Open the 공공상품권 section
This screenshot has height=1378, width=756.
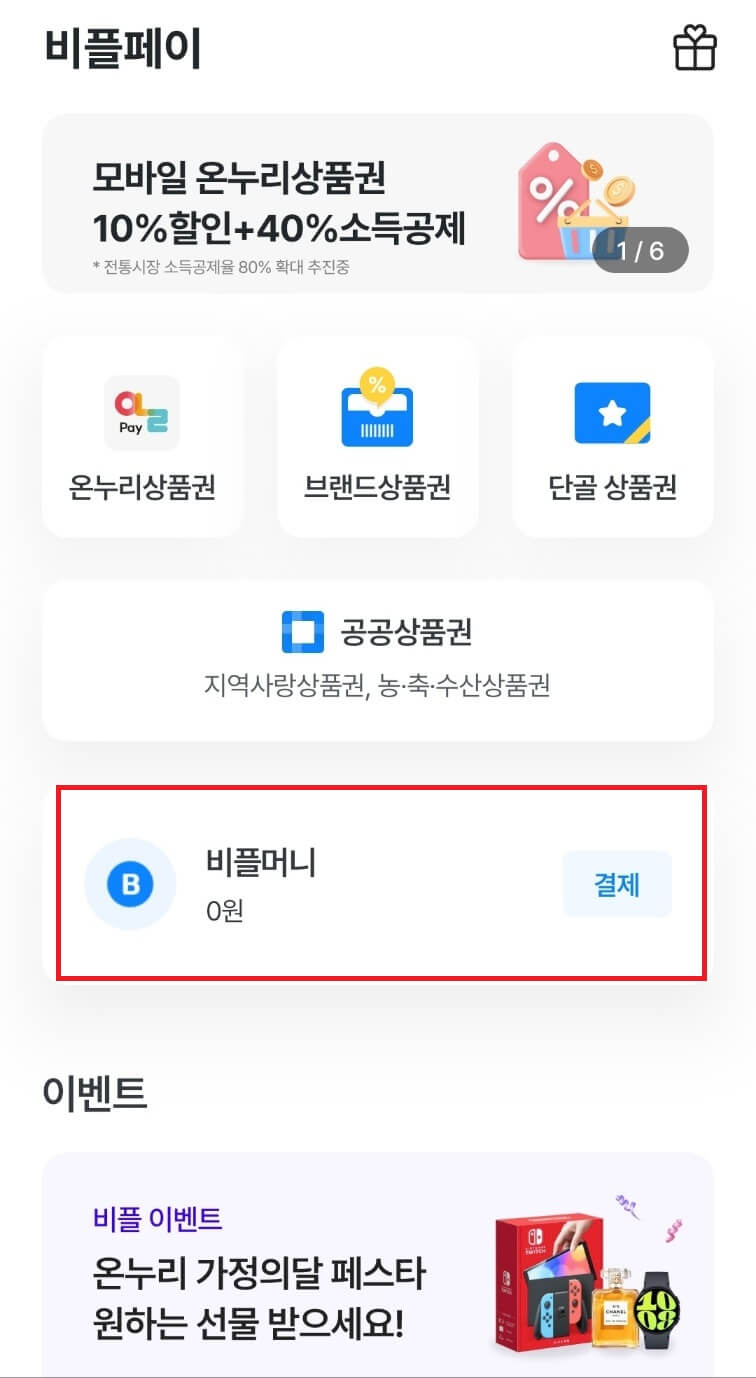point(378,657)
